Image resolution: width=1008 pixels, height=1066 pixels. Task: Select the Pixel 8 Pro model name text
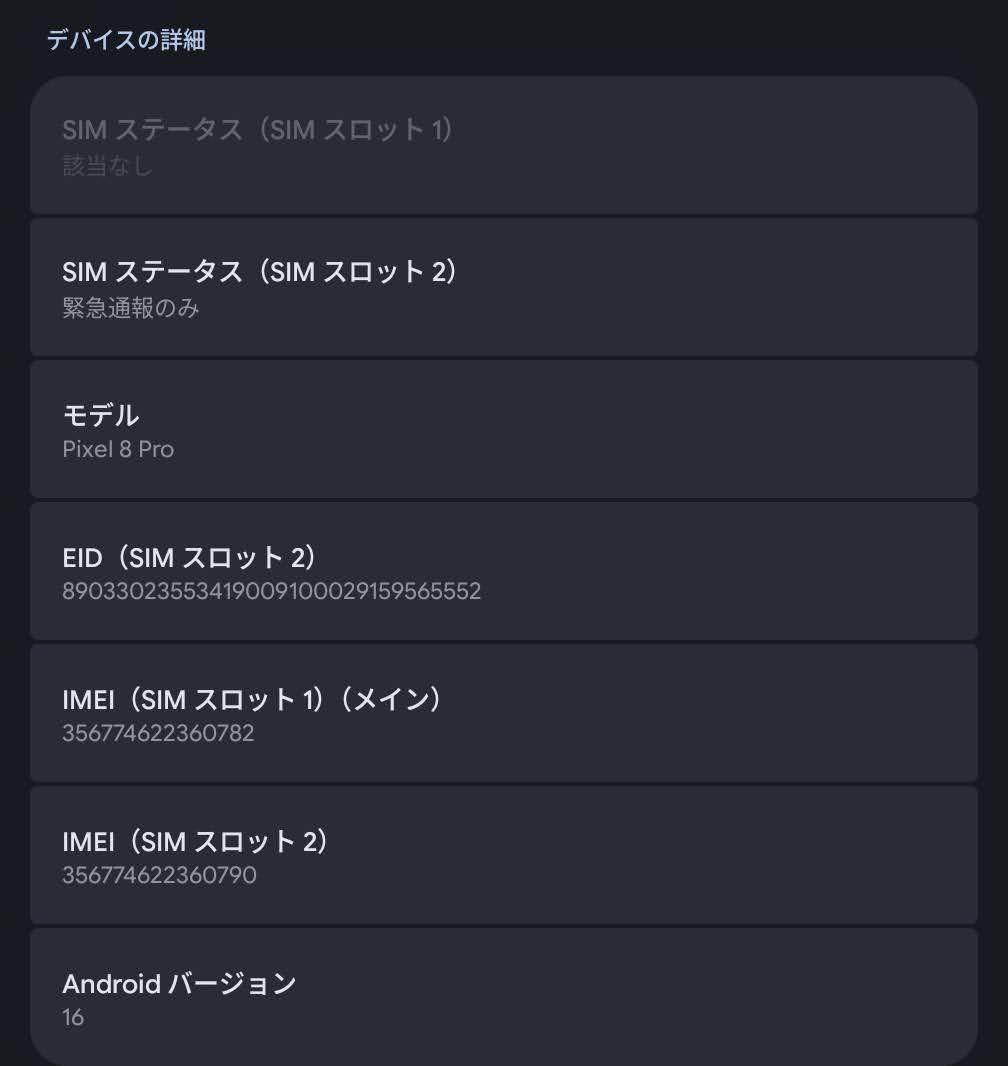pos(118,449)
